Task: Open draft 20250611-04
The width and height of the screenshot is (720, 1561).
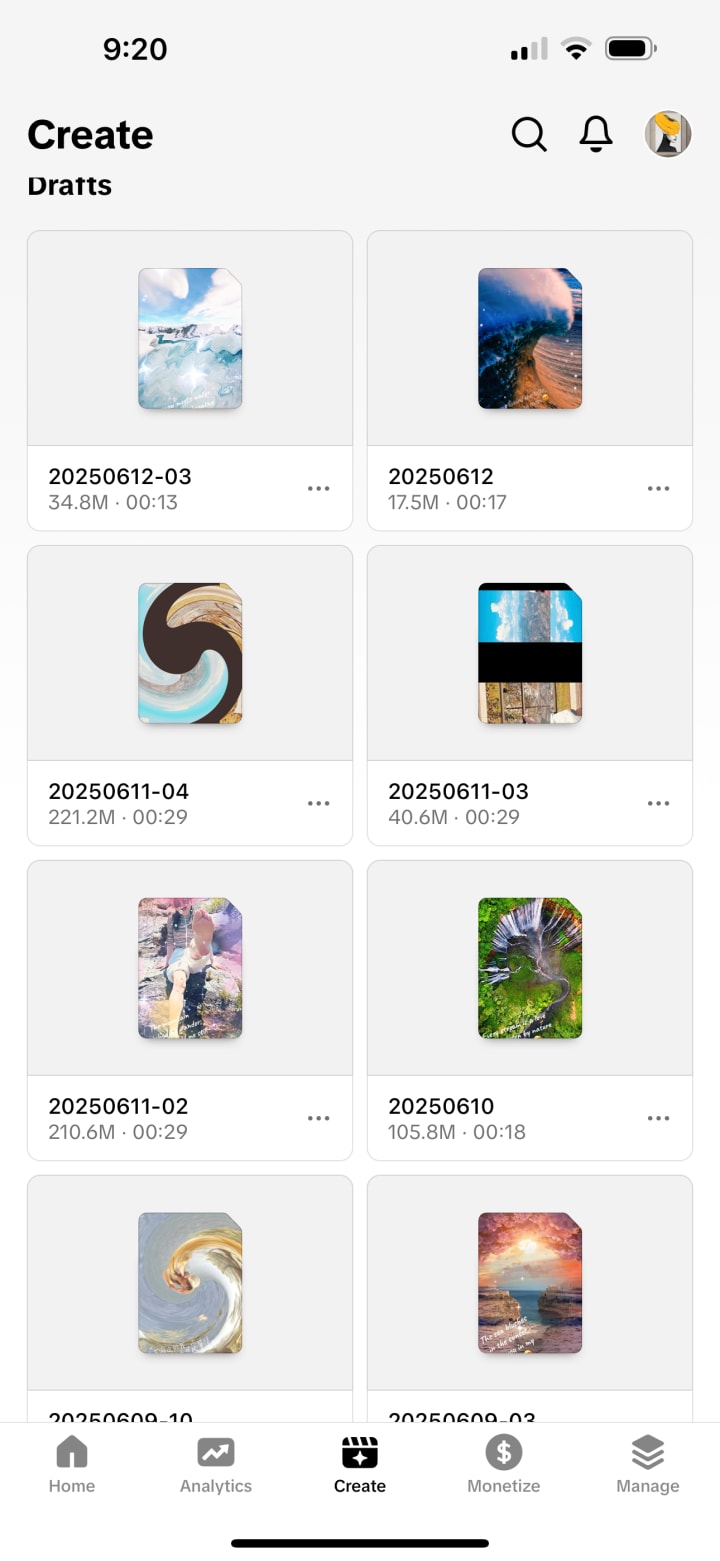Action: point(190,654)
